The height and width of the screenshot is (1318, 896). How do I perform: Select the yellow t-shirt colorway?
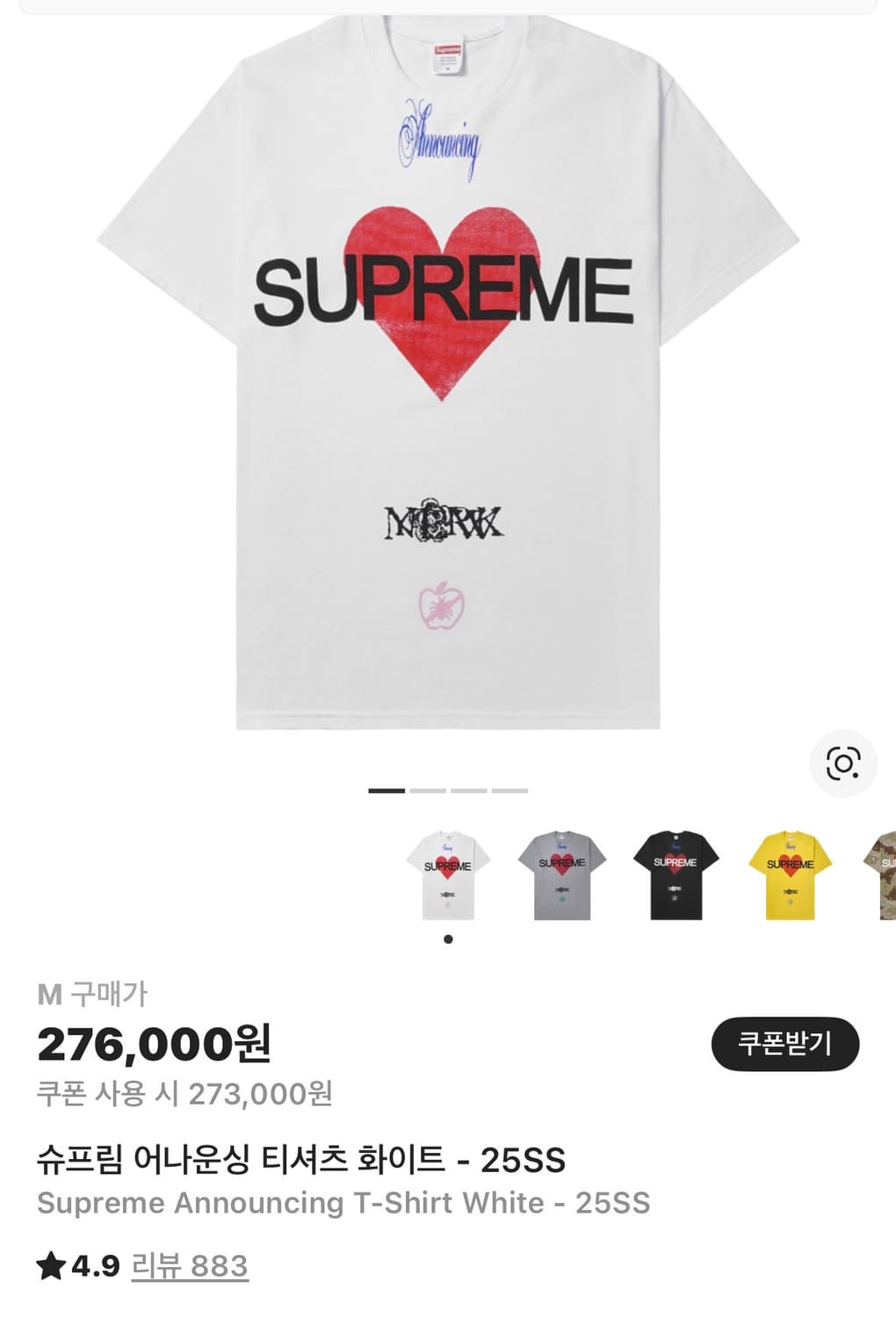(789, 873)
